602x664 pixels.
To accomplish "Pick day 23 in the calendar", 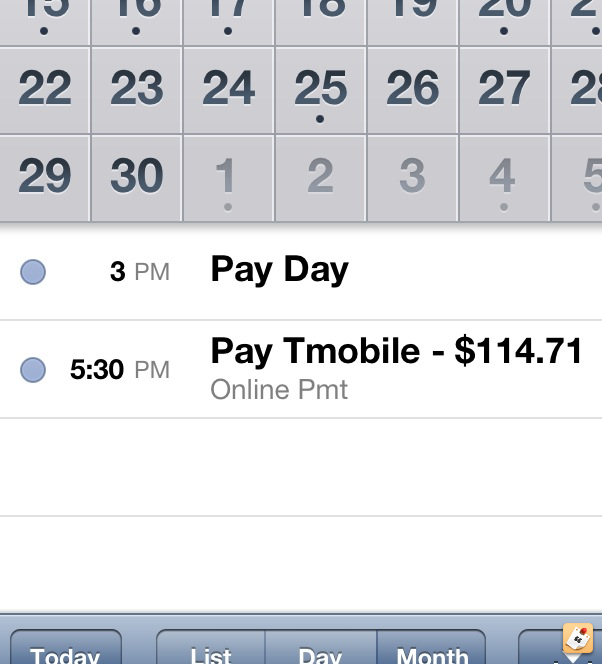I will pos(137,91).
